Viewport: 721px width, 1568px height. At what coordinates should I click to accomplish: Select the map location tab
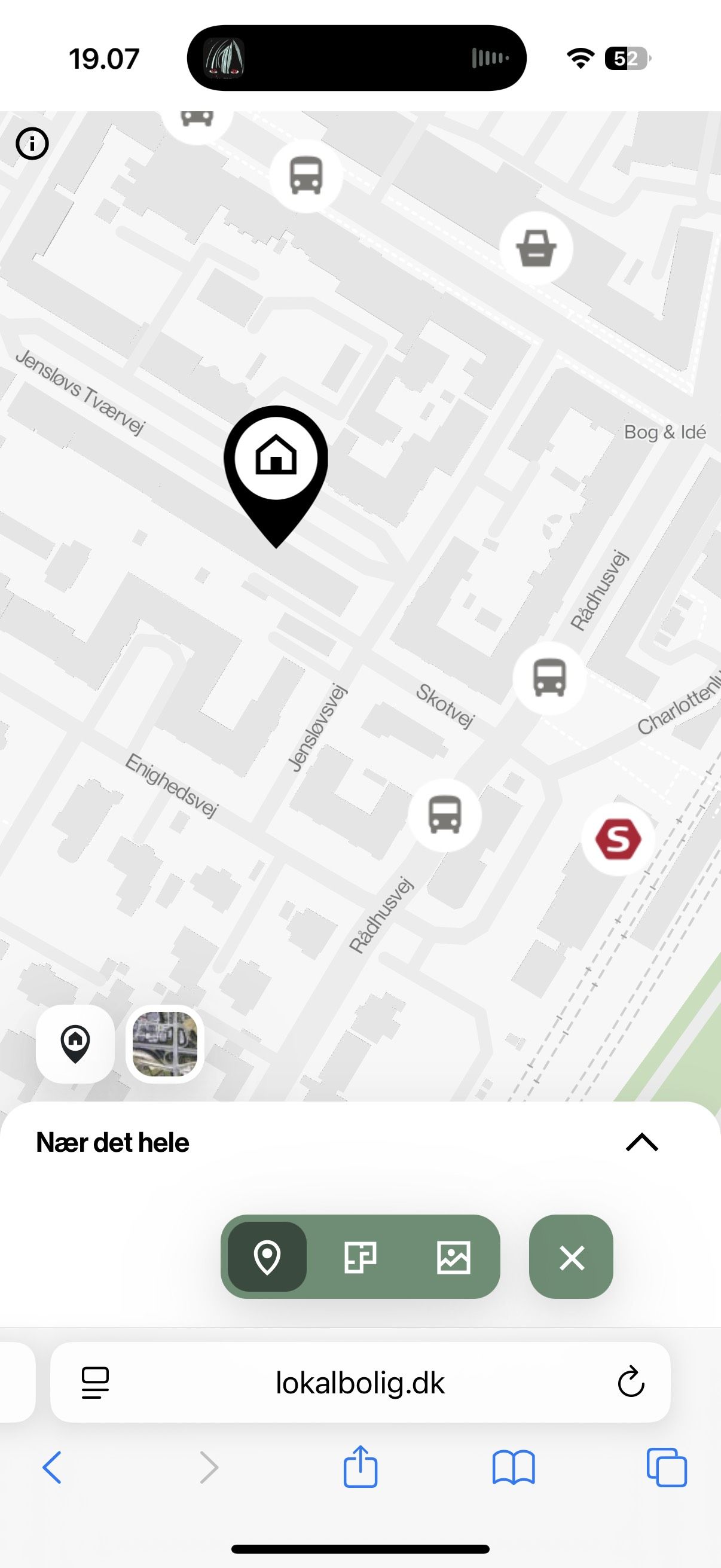(x=267, y=1257)
